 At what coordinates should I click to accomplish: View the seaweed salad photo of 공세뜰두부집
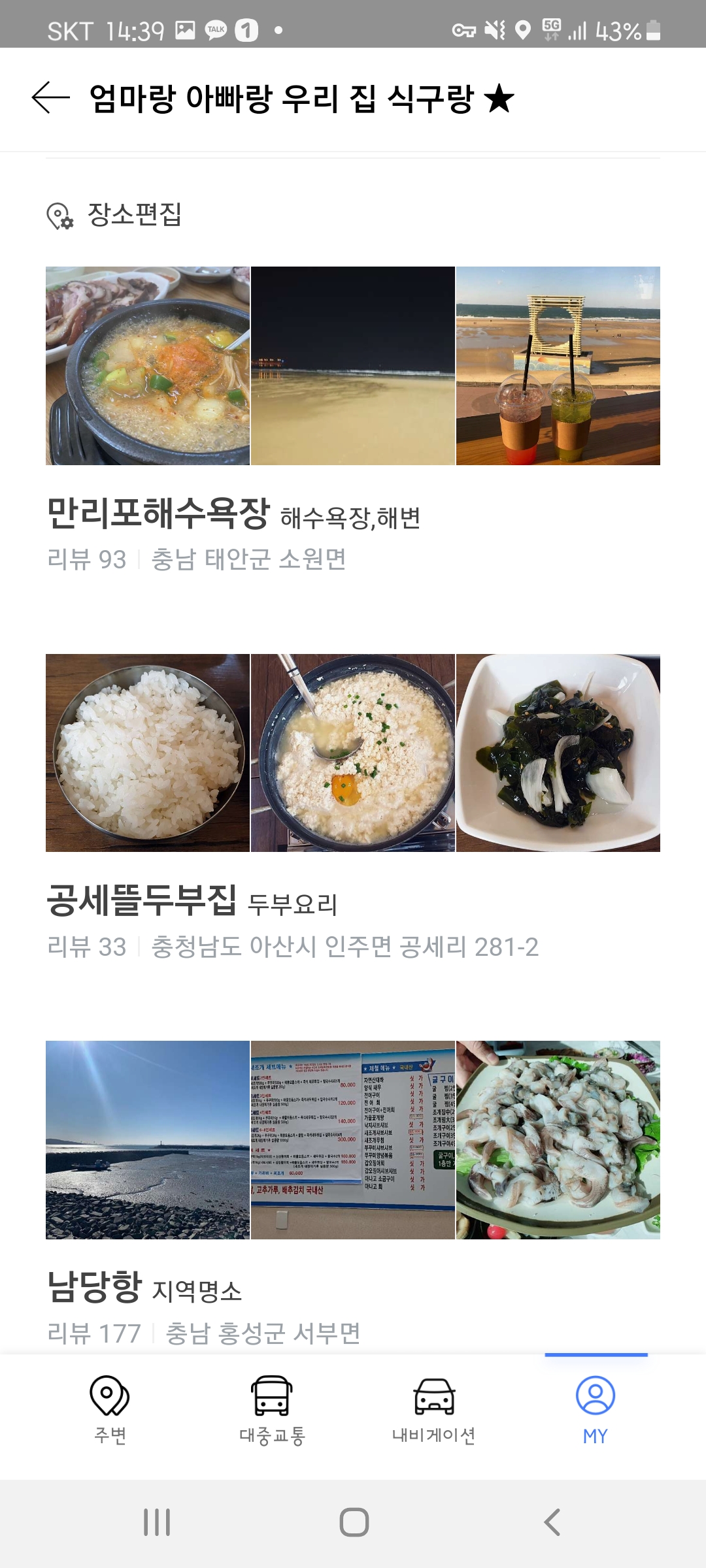(x=558, y=753)
